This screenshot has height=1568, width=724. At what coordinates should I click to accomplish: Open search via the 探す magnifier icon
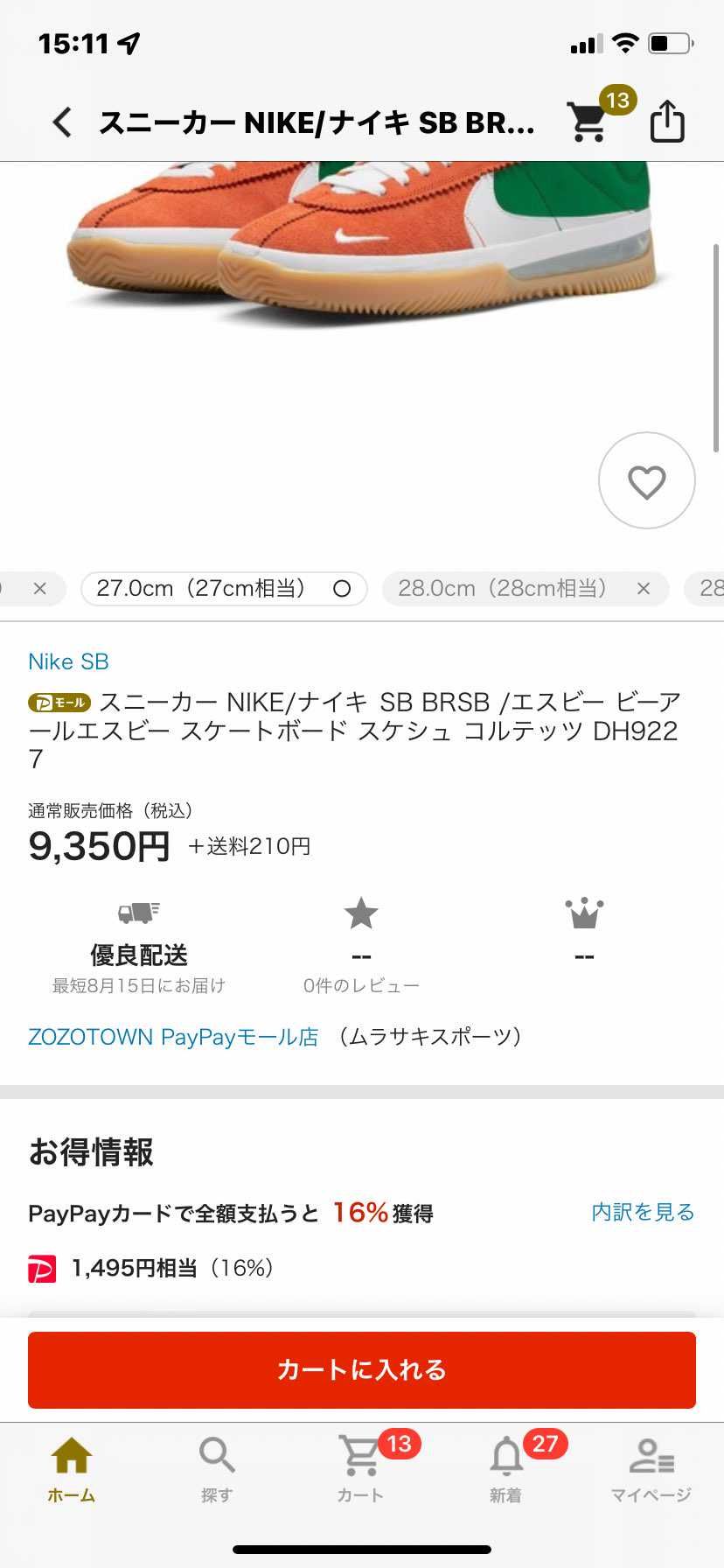(x=217, y=1456)
